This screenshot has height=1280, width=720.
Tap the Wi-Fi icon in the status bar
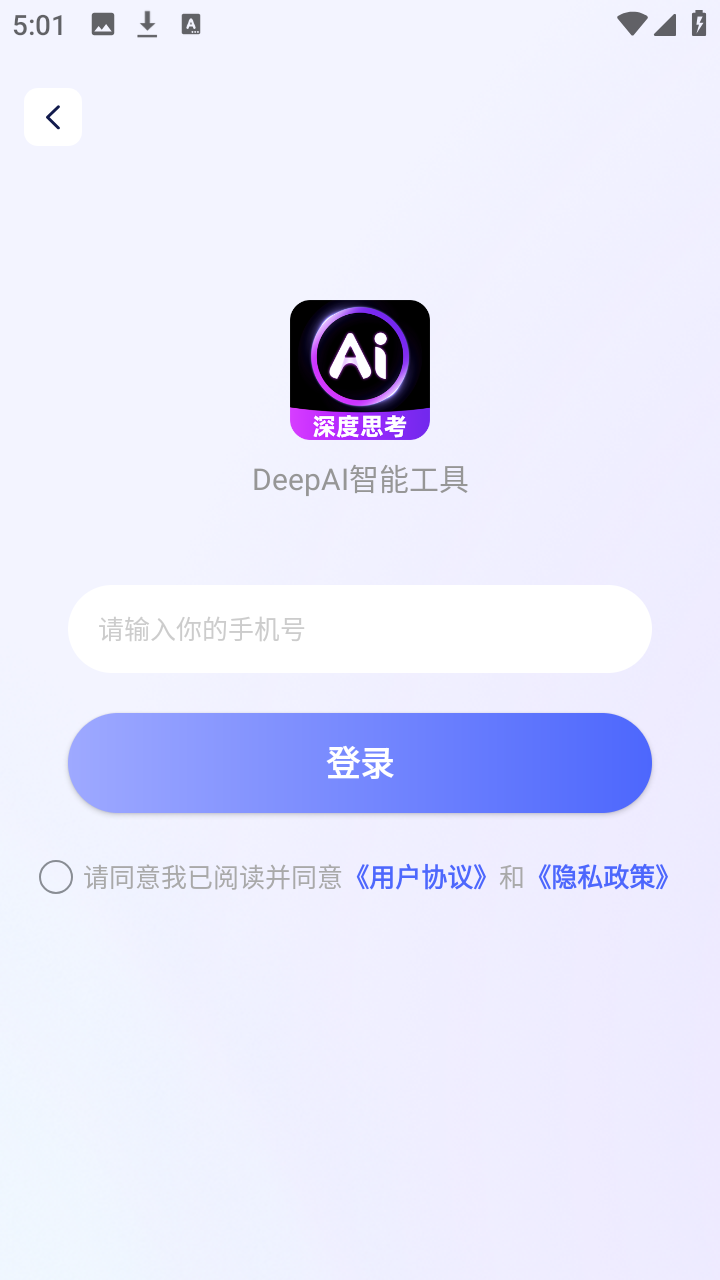pyautogui.click(x=632, y=24)
